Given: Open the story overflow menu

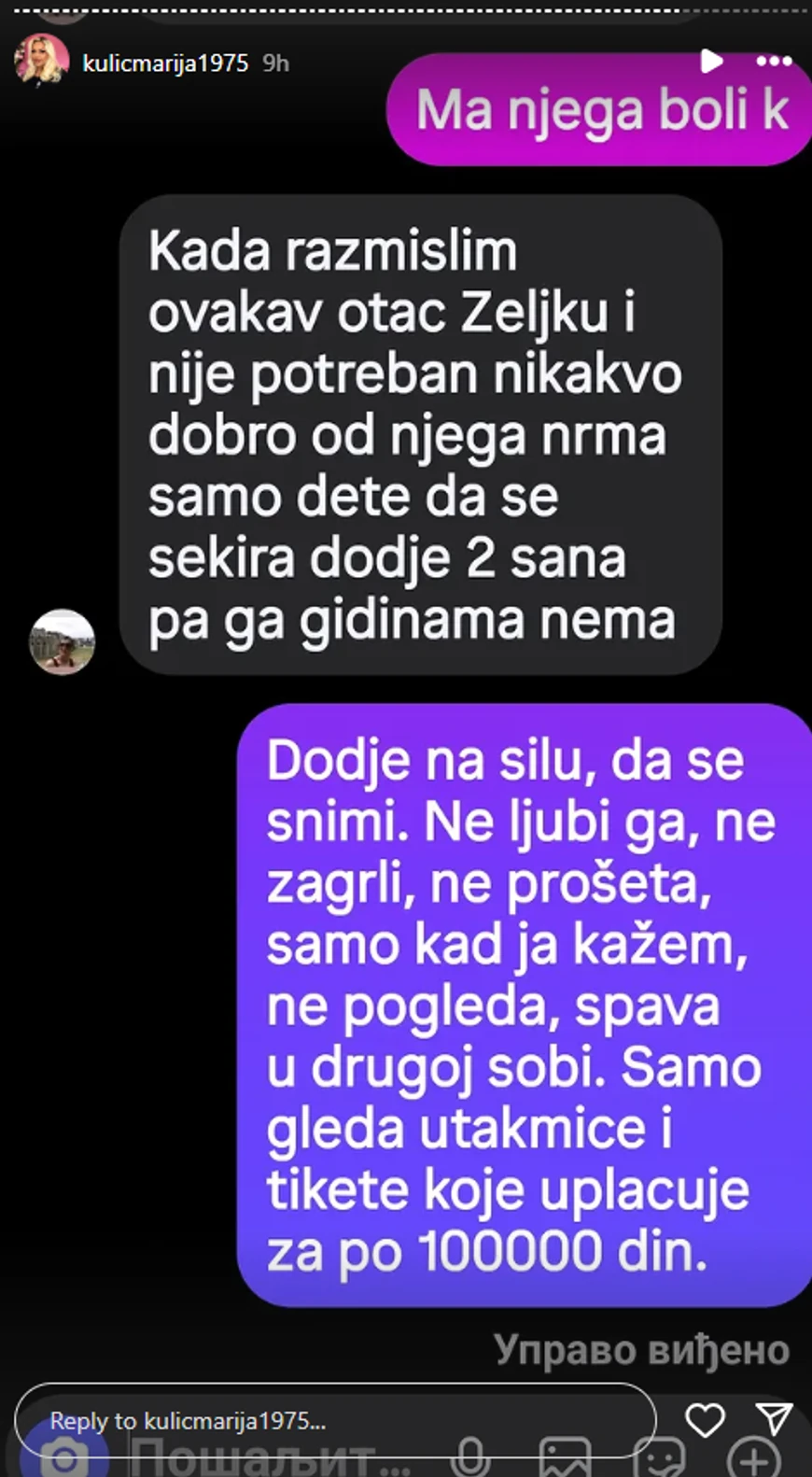Looking at the screenshot, I should 774,62.
